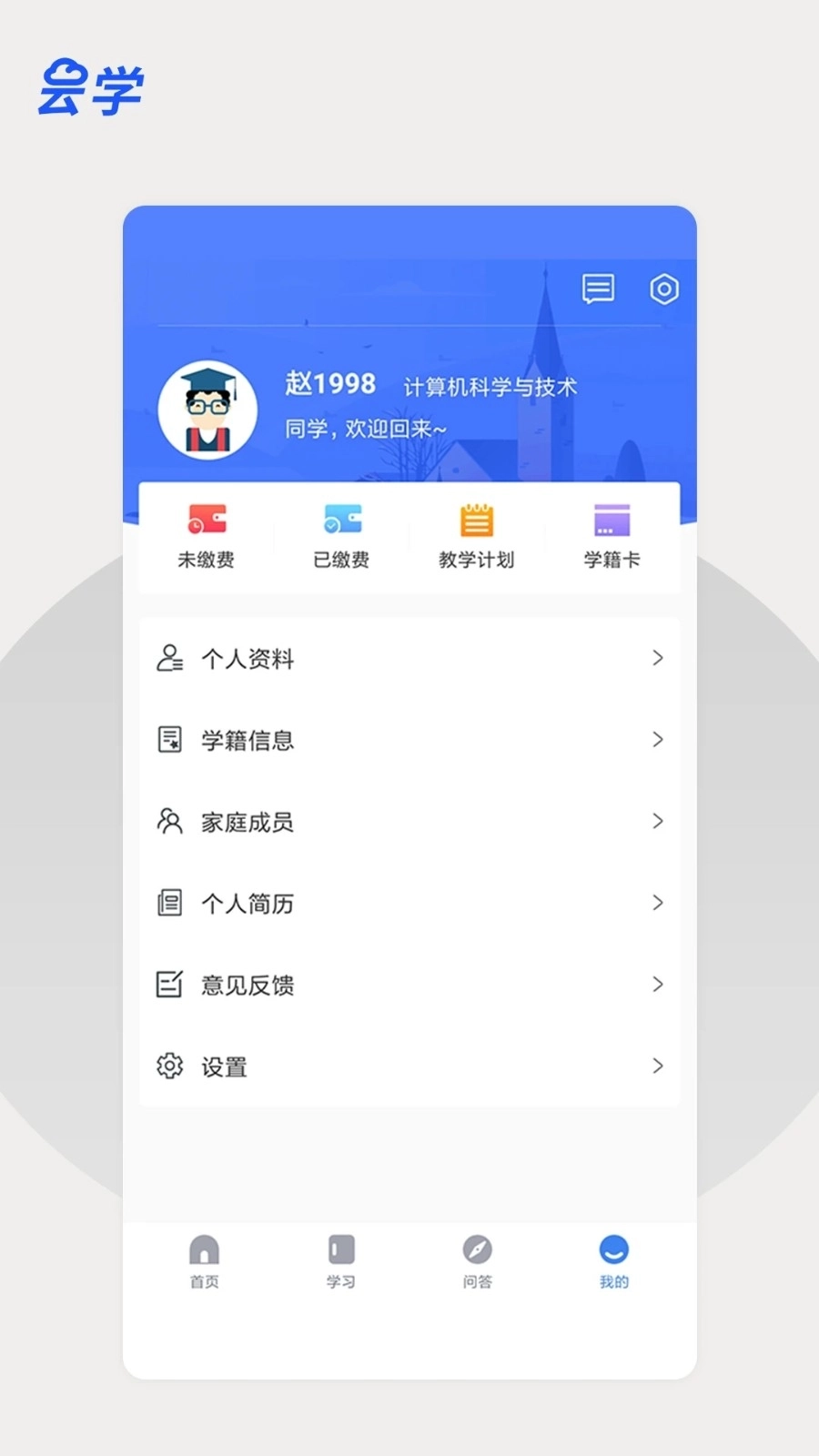Open the message icon at top right
819x1456 pixels.
click(598, 289)
